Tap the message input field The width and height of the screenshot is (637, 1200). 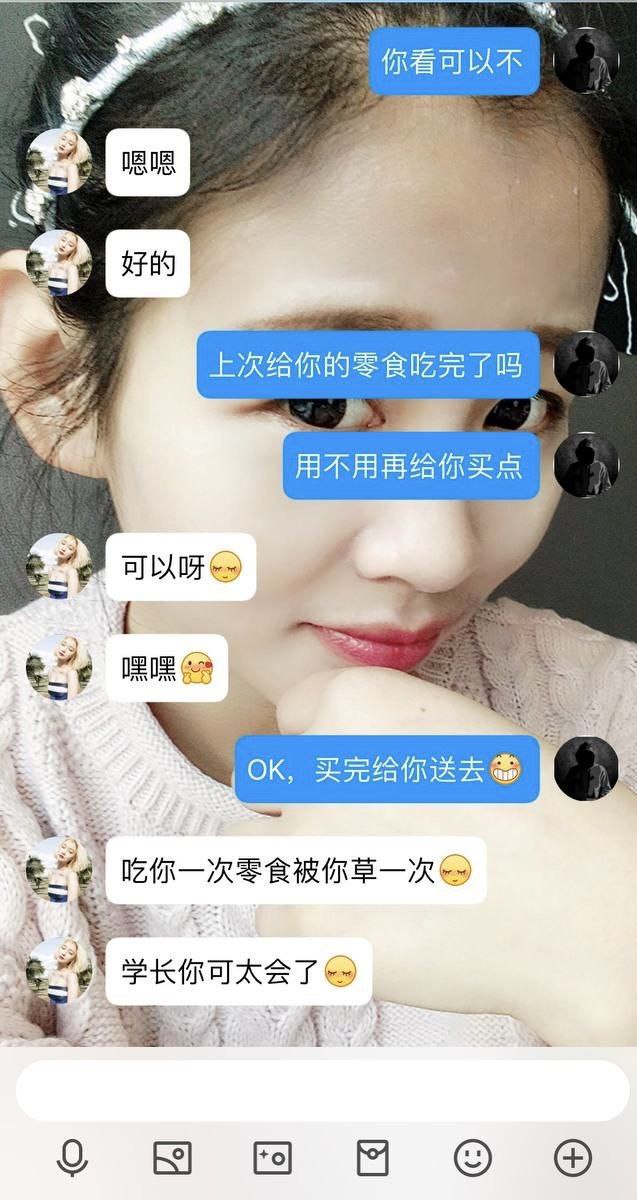(322, 1091)
